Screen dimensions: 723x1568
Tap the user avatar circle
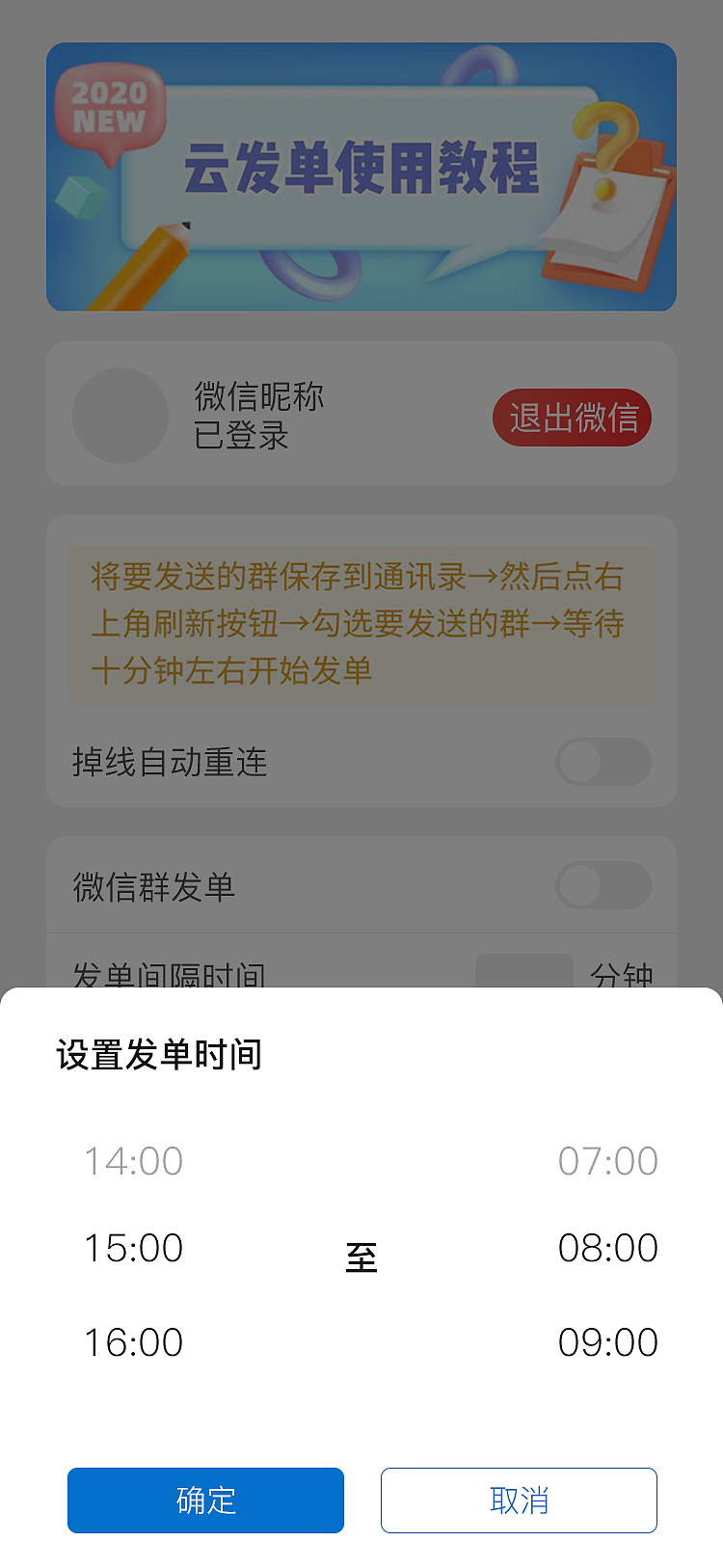click(x=120, y=416)
